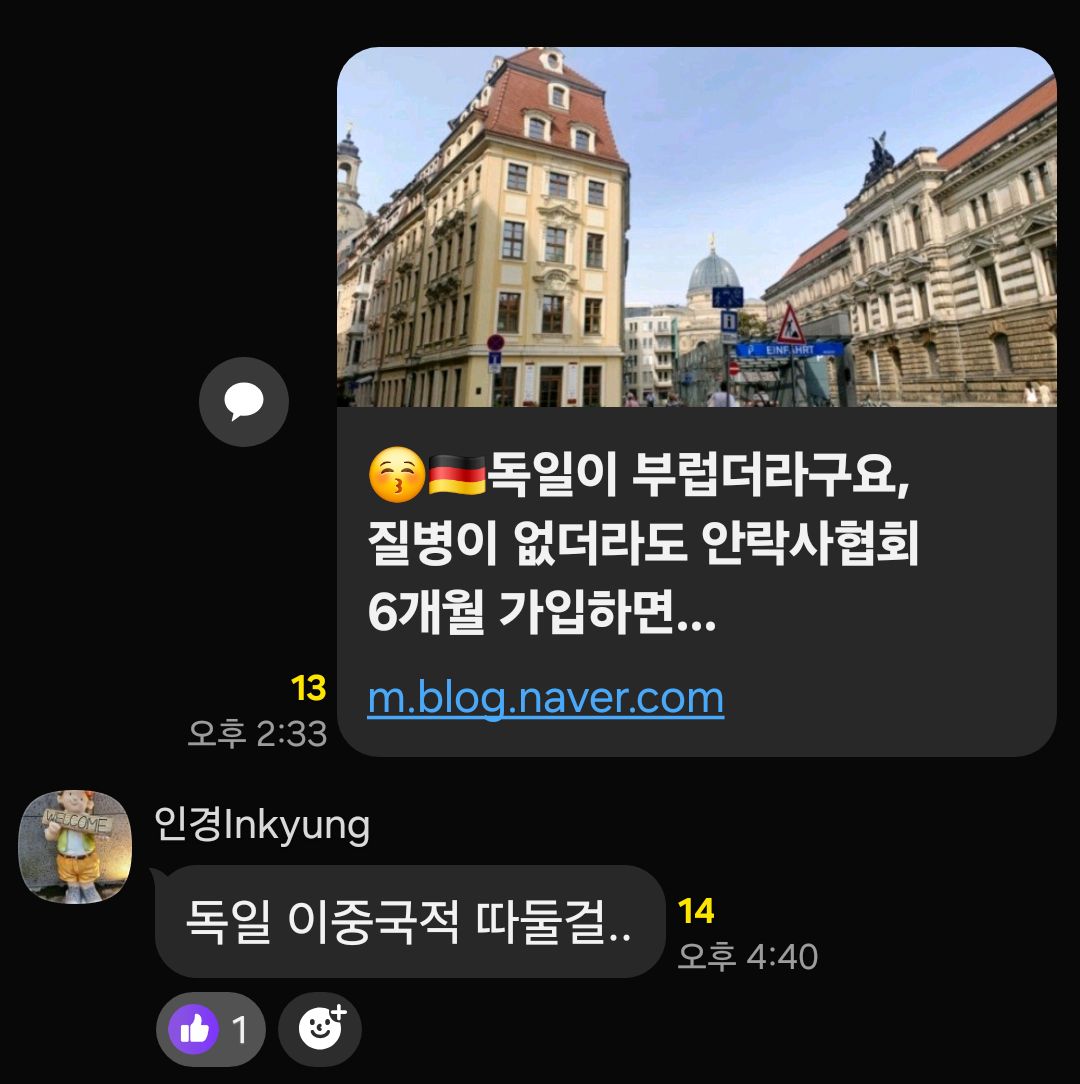1080x1084 pixels.
Task: Tap the thumbs-up reaction on Inkyung's message
Action: click(x=210, y=1029)
